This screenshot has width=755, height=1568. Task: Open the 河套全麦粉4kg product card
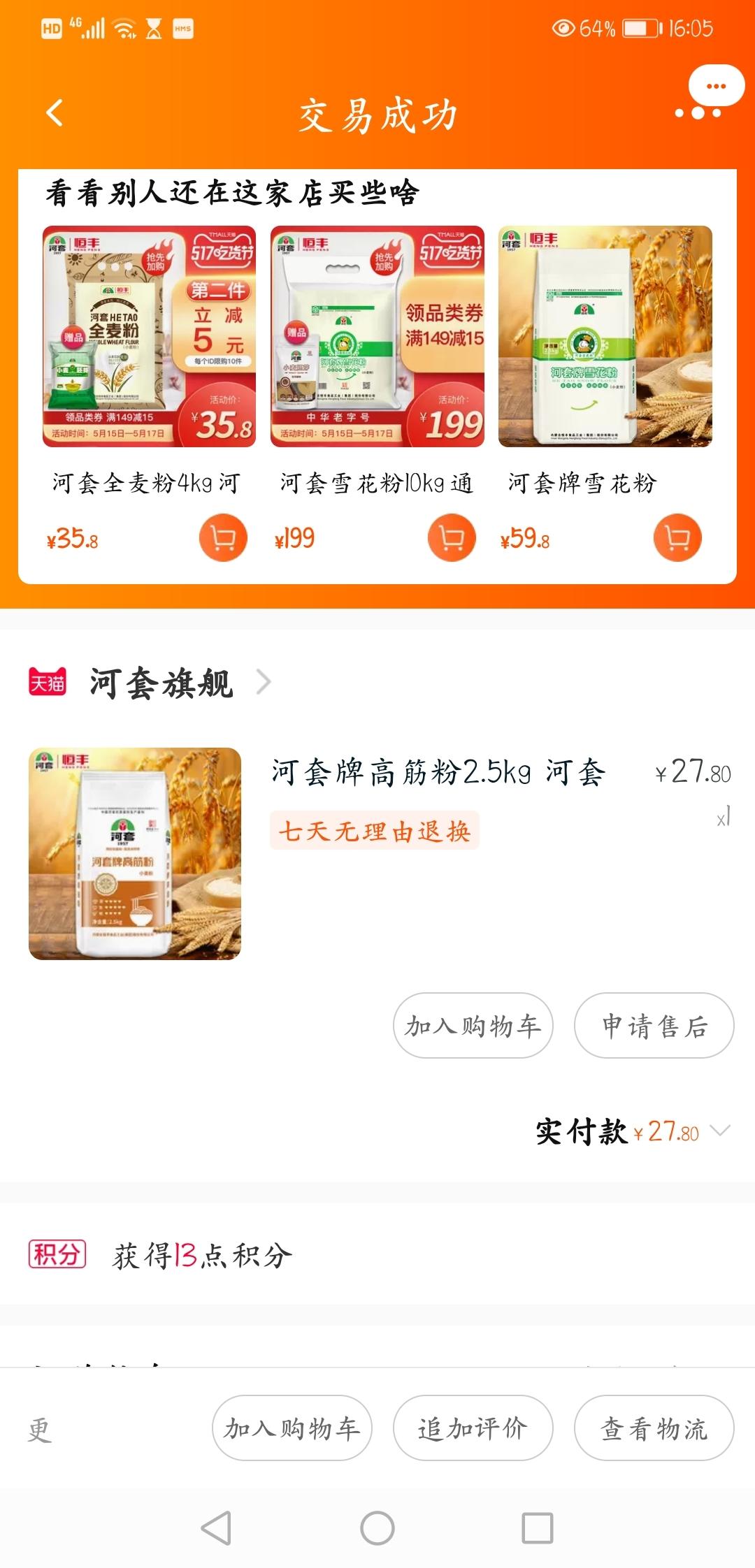[149, 336]
